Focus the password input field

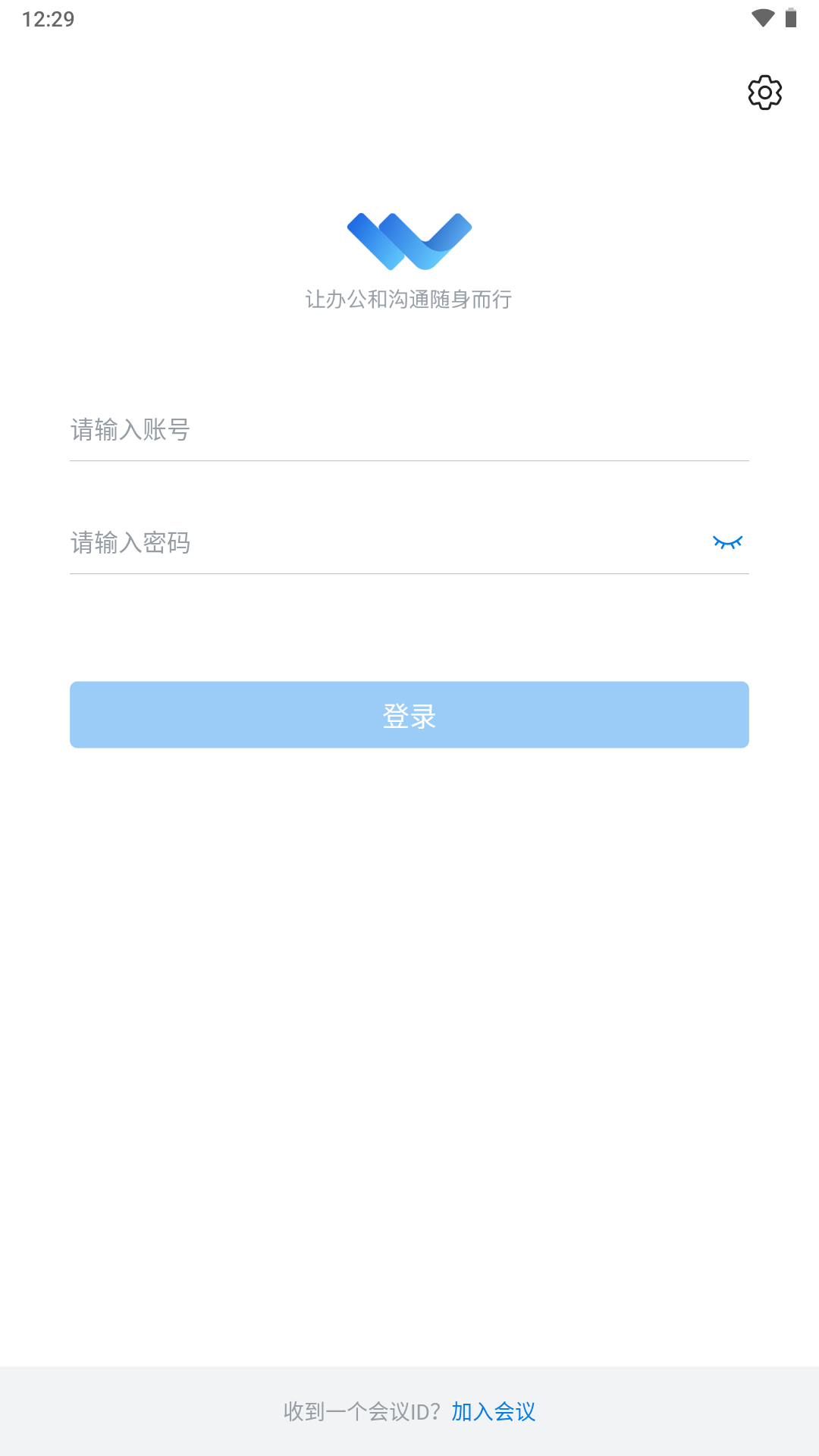[387, 543]
